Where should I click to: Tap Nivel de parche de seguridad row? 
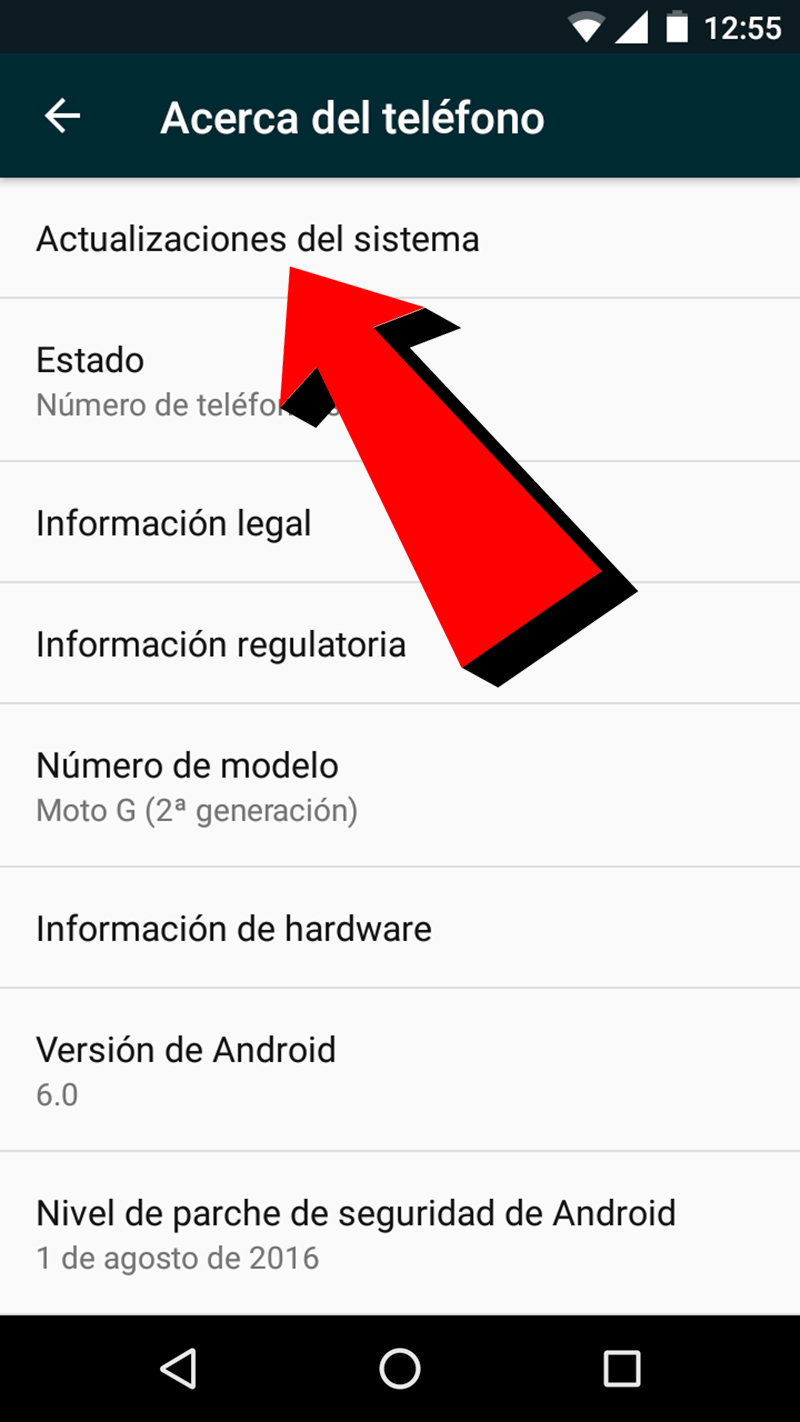(x=356, y=1233)
